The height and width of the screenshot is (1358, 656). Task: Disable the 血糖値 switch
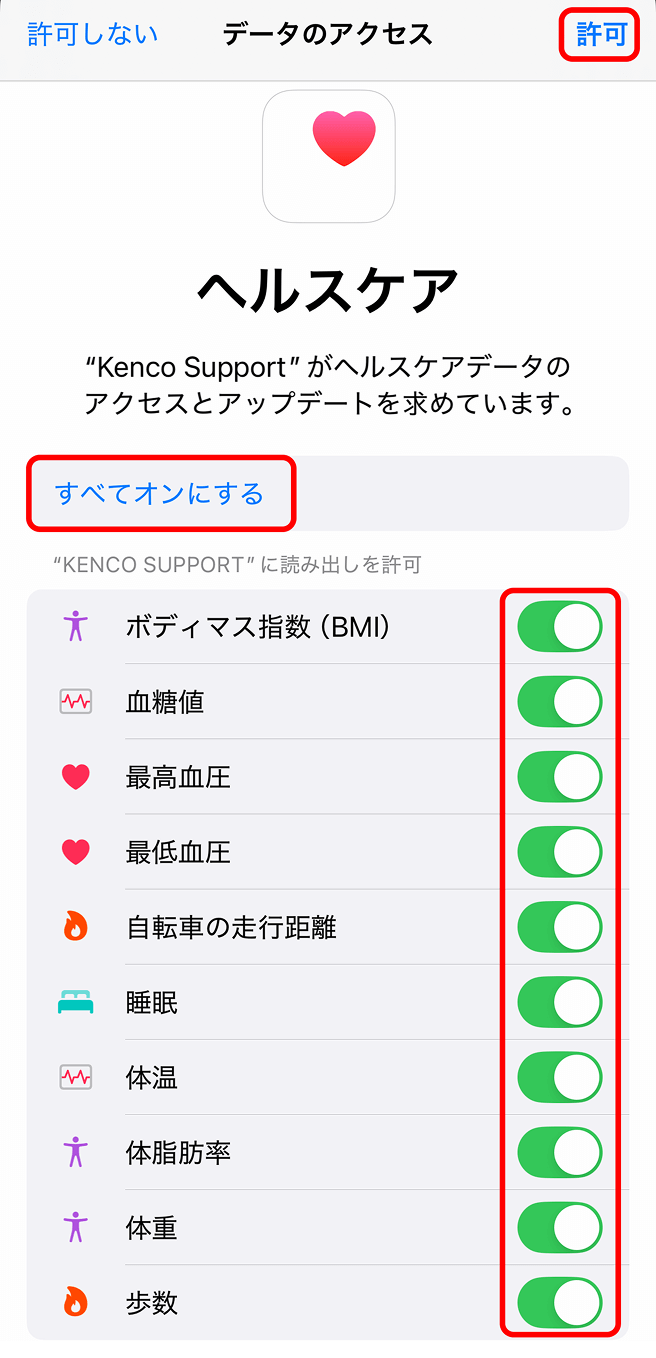pyautogui.click(x=560, y=702)
